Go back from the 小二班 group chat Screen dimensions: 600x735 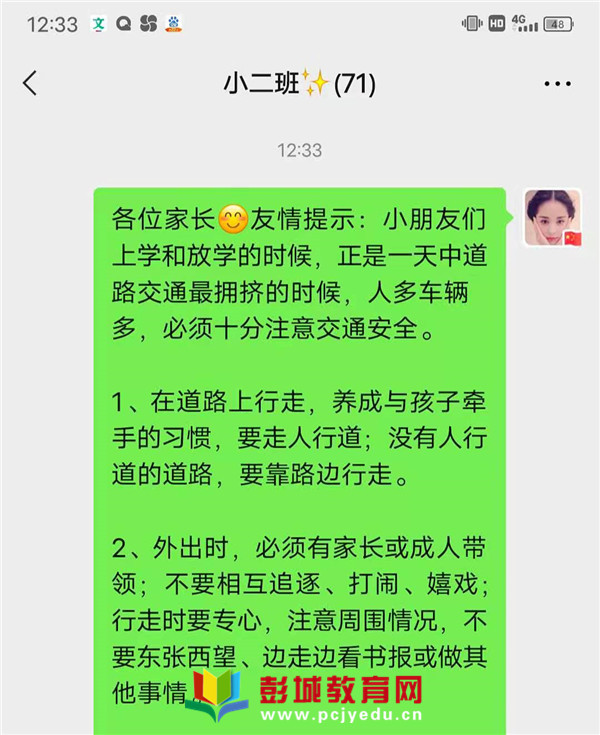click(x=30, y=84)
